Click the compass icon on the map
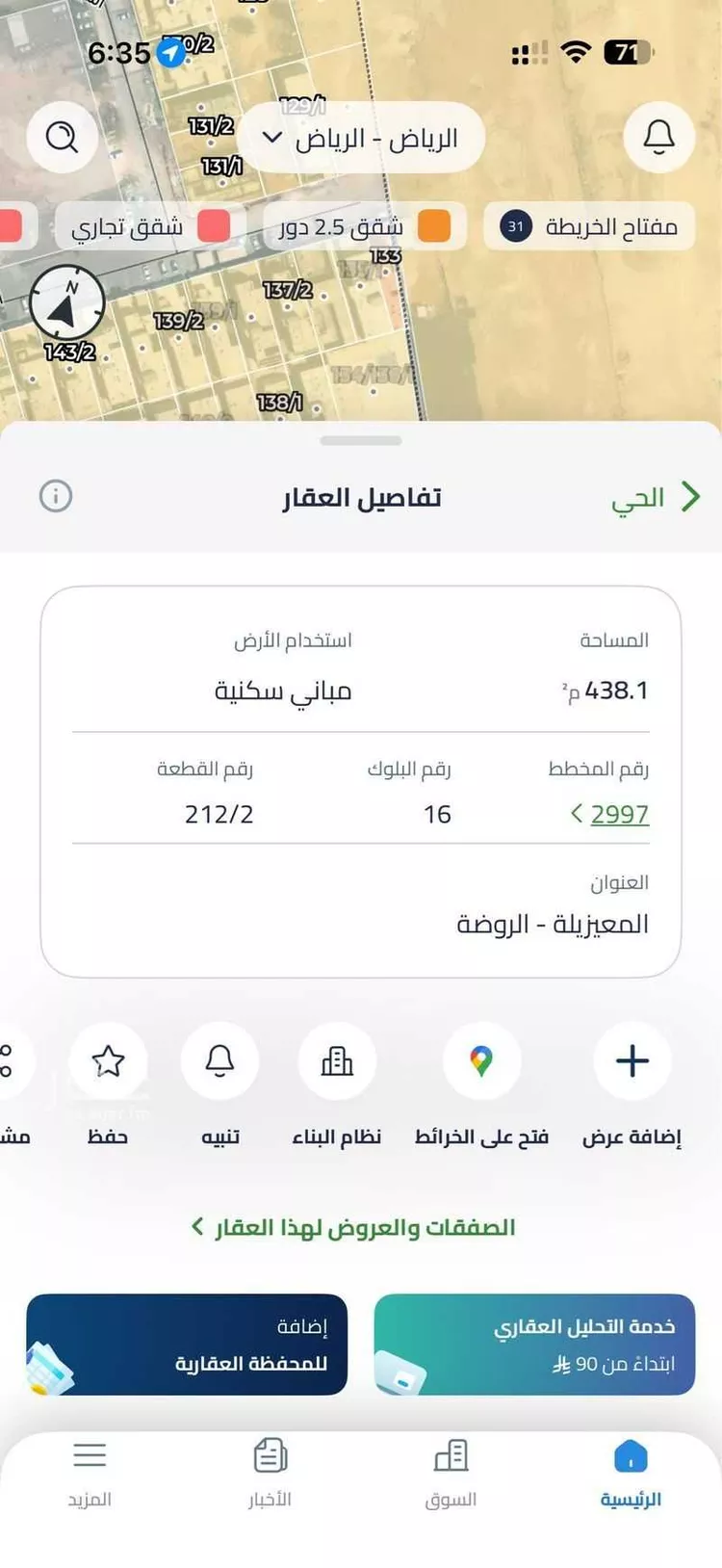The width and height of the screenshot is (722, 1568). tap(65, 303)
